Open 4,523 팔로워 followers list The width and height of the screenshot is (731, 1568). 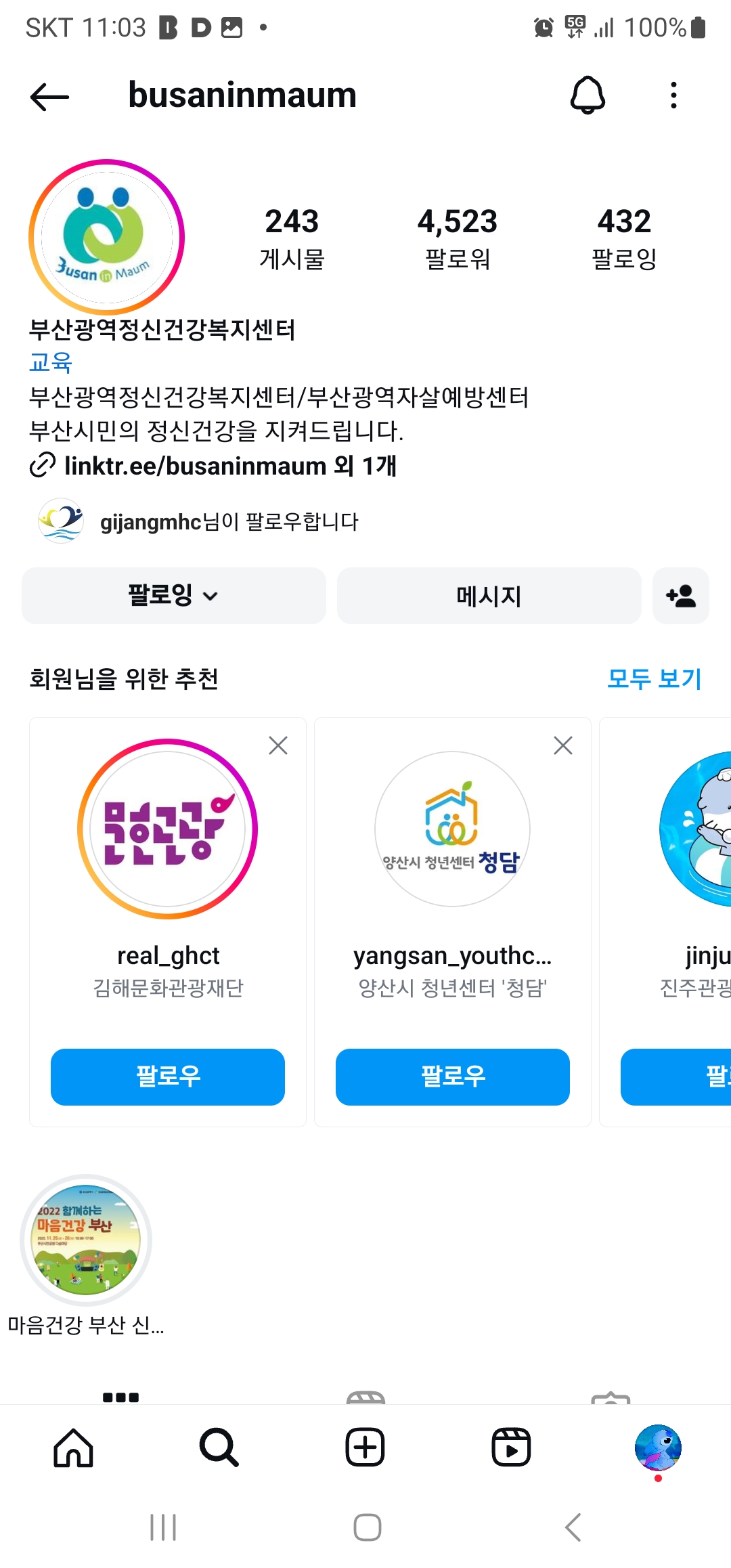tap(458, 238)
